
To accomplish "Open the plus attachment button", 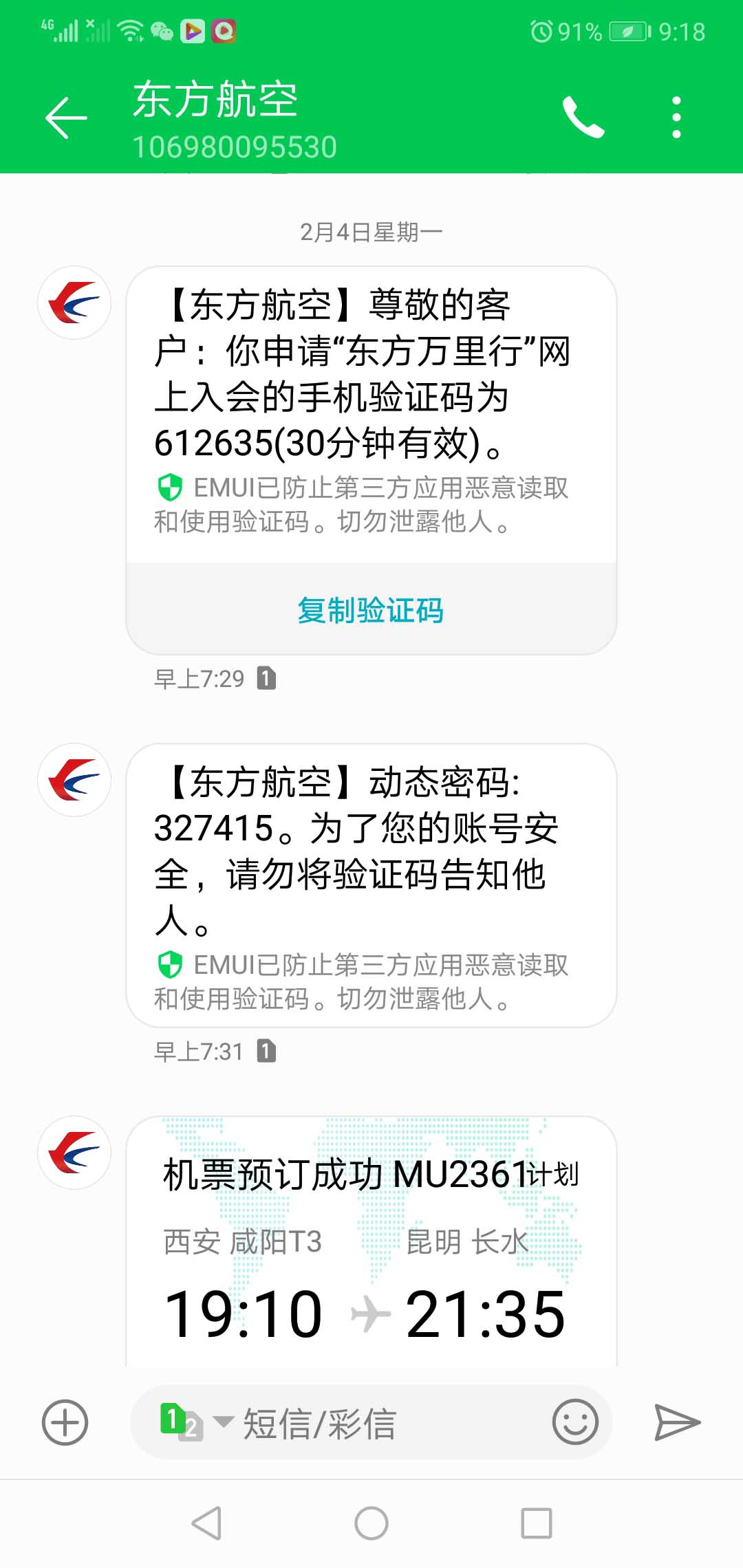I will pos(65,1422).
